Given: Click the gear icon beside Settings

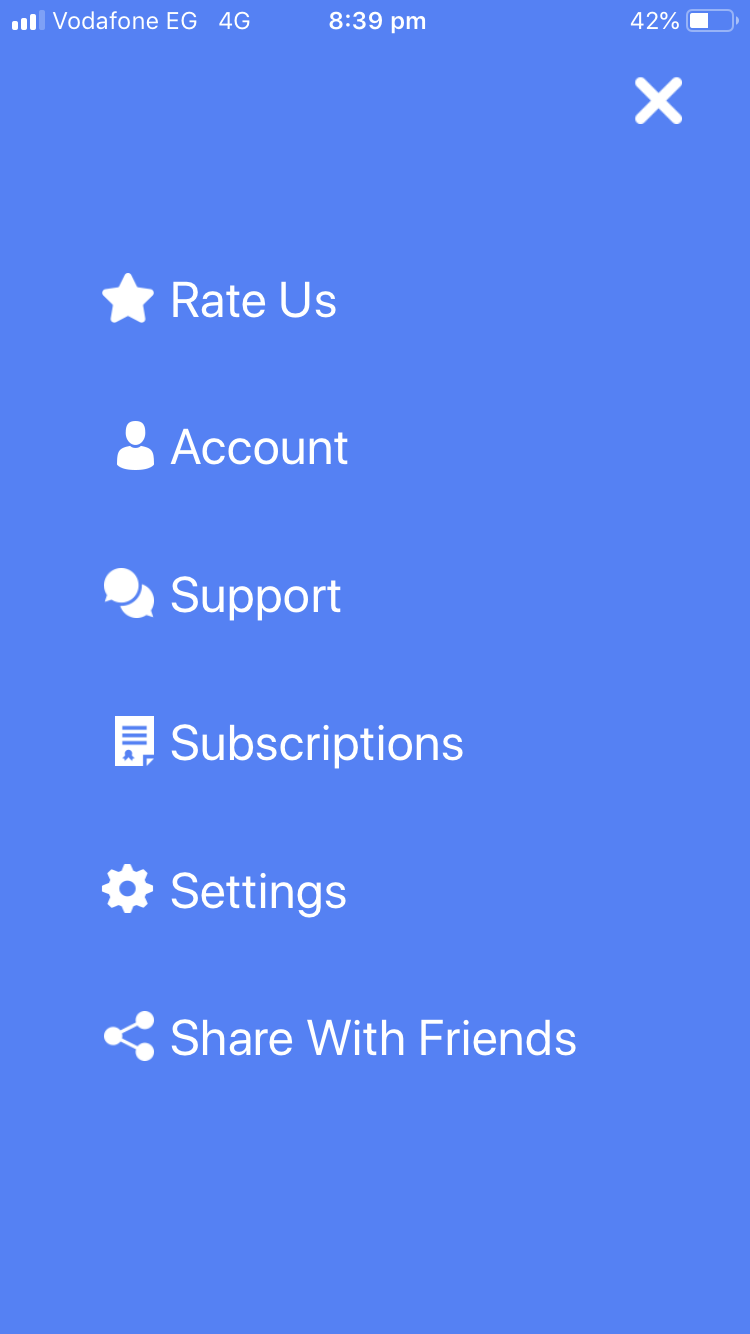Looking at the screenshot, I should (127, 888).
